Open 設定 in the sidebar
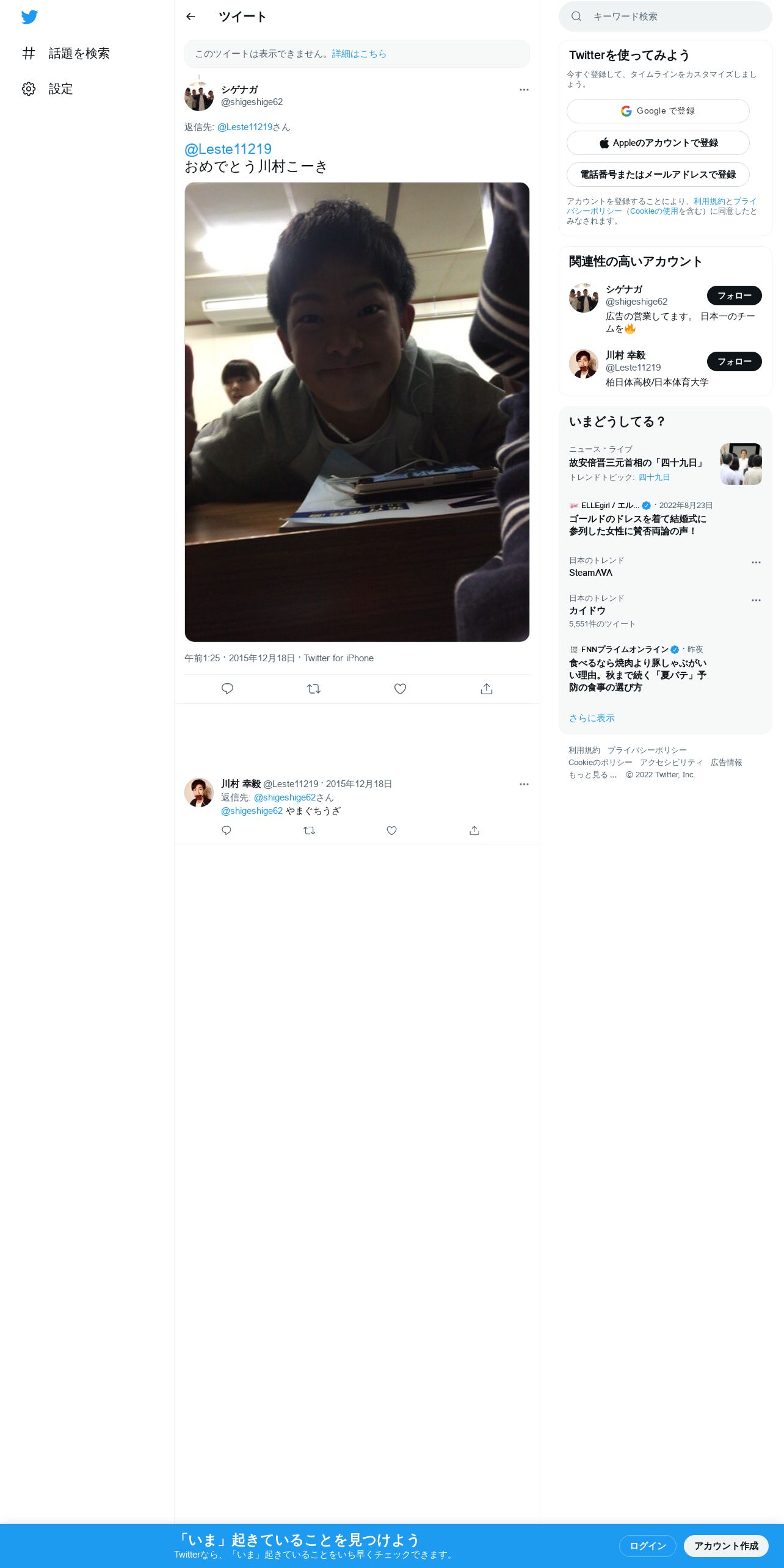 [48, 89]
